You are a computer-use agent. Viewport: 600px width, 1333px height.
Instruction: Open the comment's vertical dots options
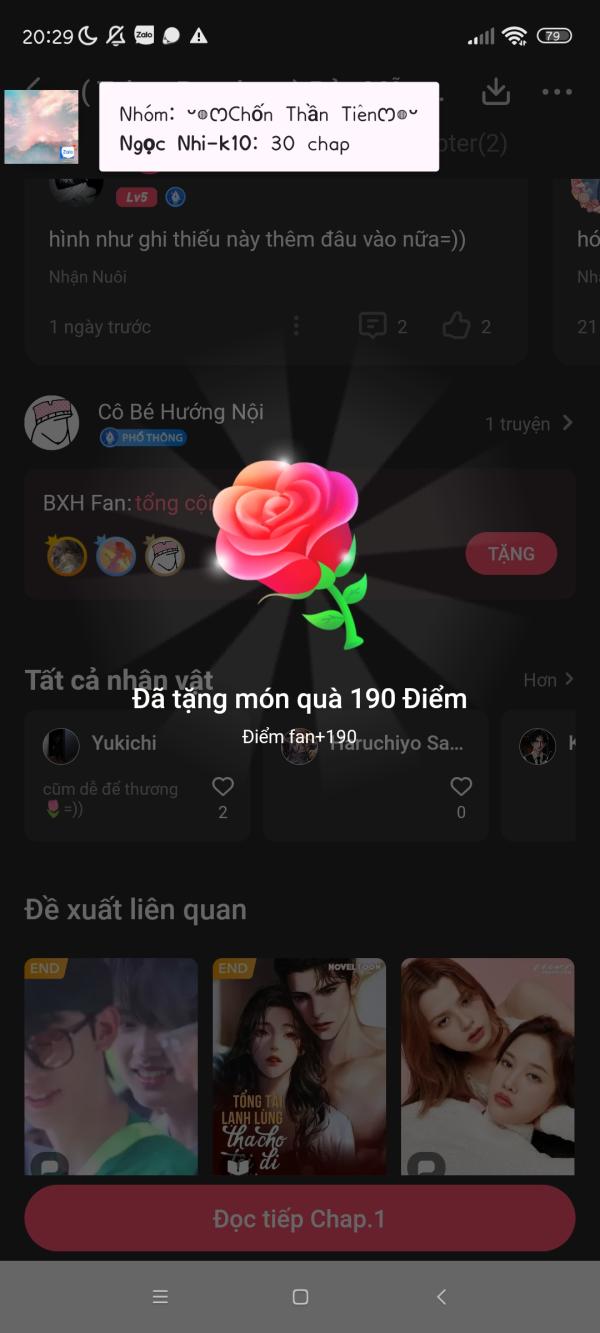click(296, 326)
